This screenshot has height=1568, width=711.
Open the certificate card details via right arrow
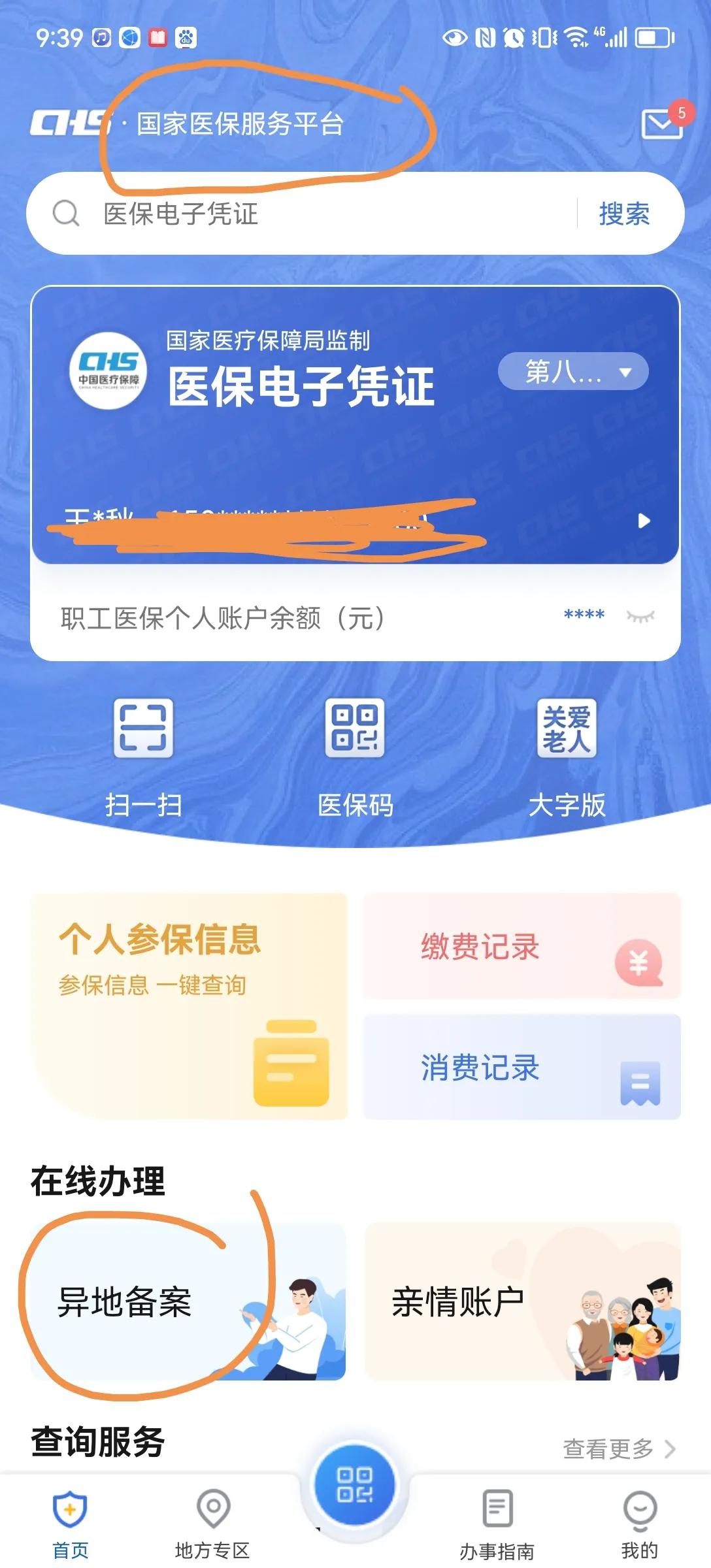[644, 521]
